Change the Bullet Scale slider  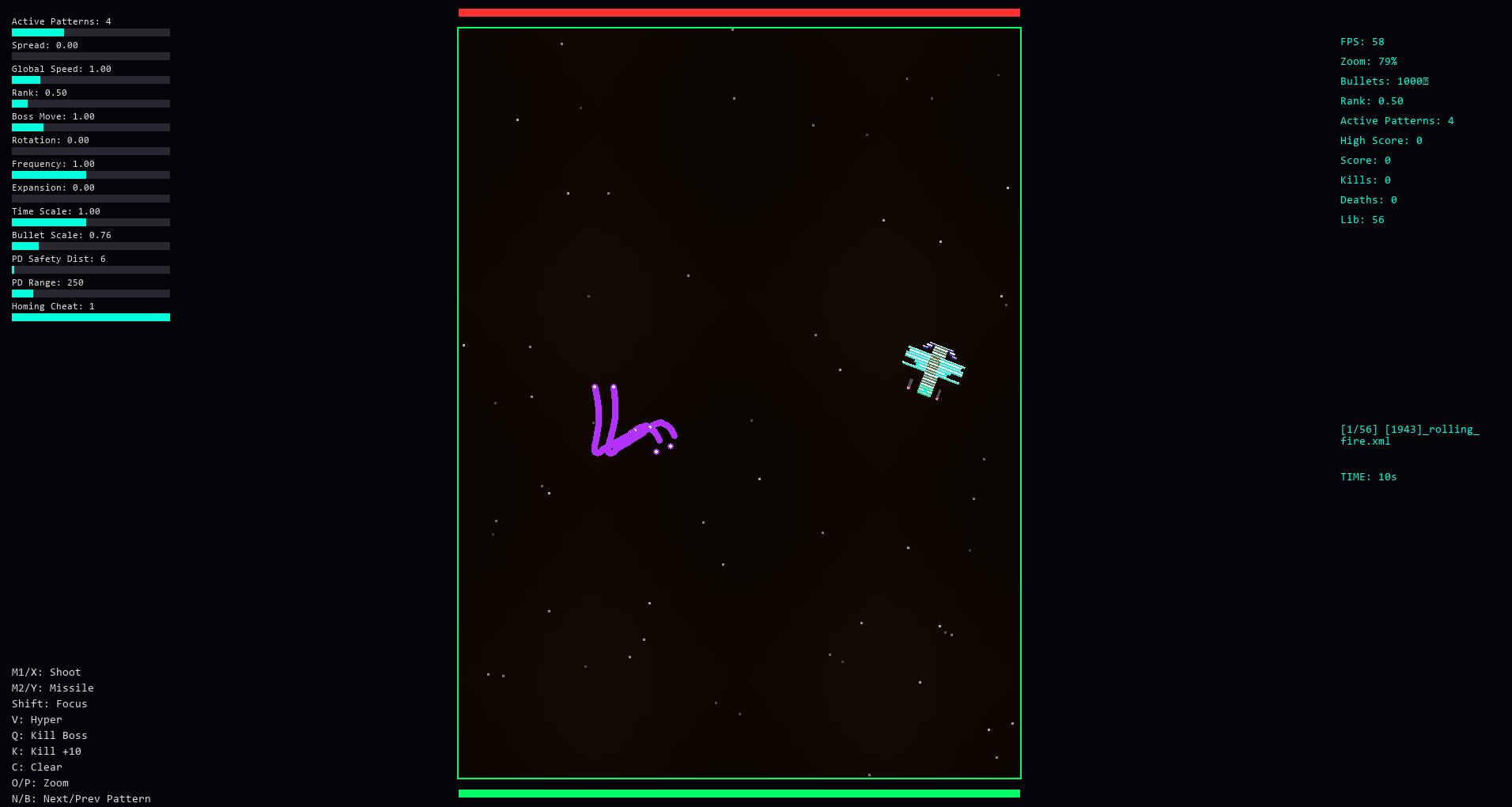(x=91, y=246)
